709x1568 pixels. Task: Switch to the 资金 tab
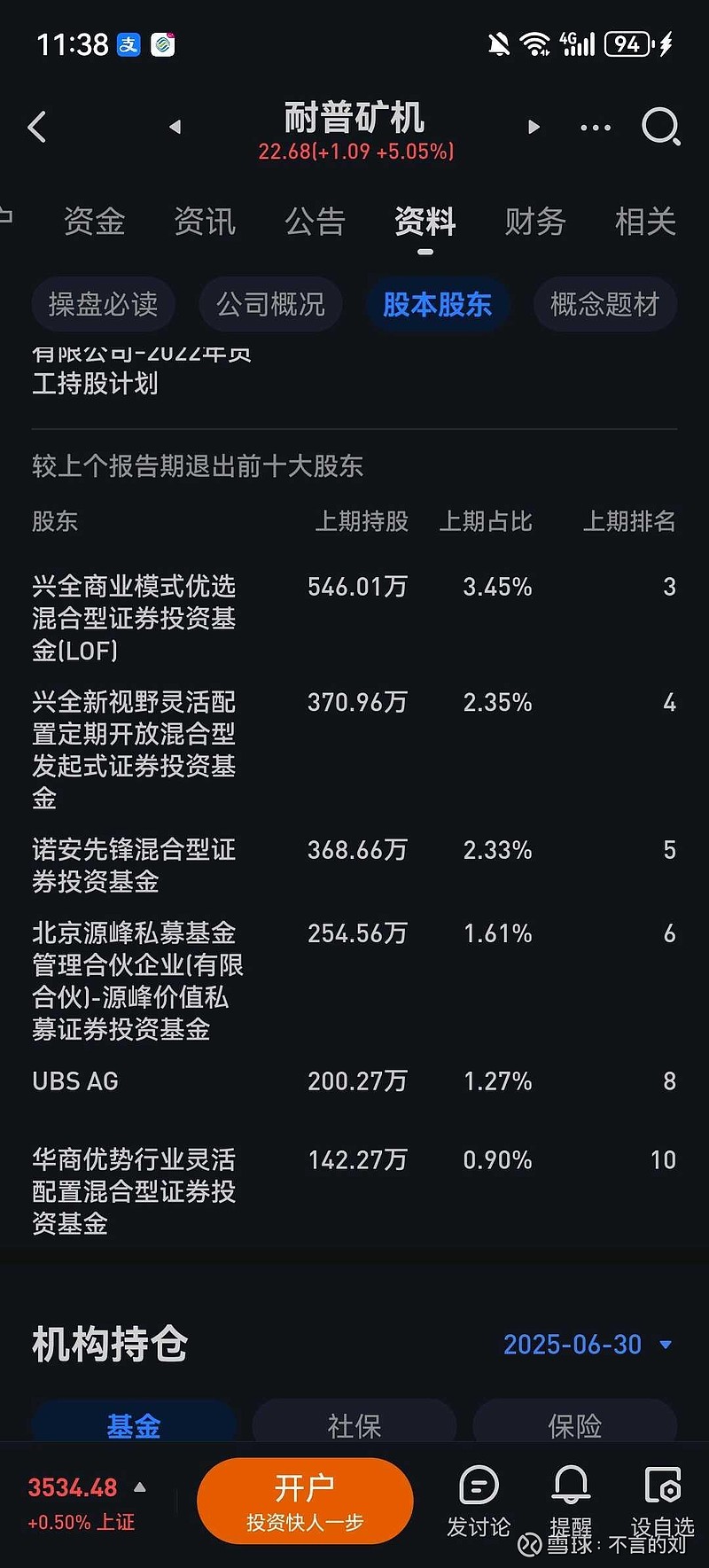tap(94, 222)
